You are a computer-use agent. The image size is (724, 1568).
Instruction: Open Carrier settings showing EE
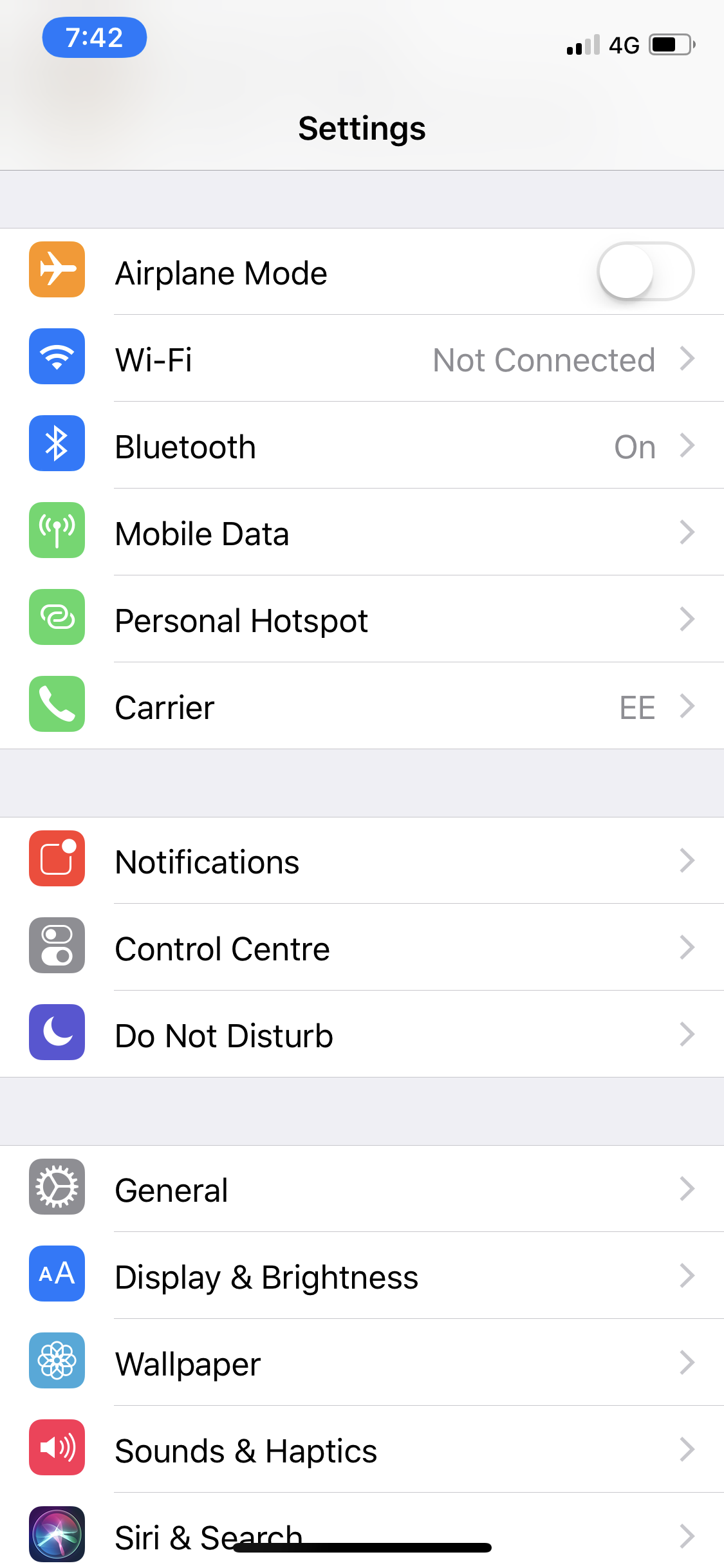[x=362, y=706]
